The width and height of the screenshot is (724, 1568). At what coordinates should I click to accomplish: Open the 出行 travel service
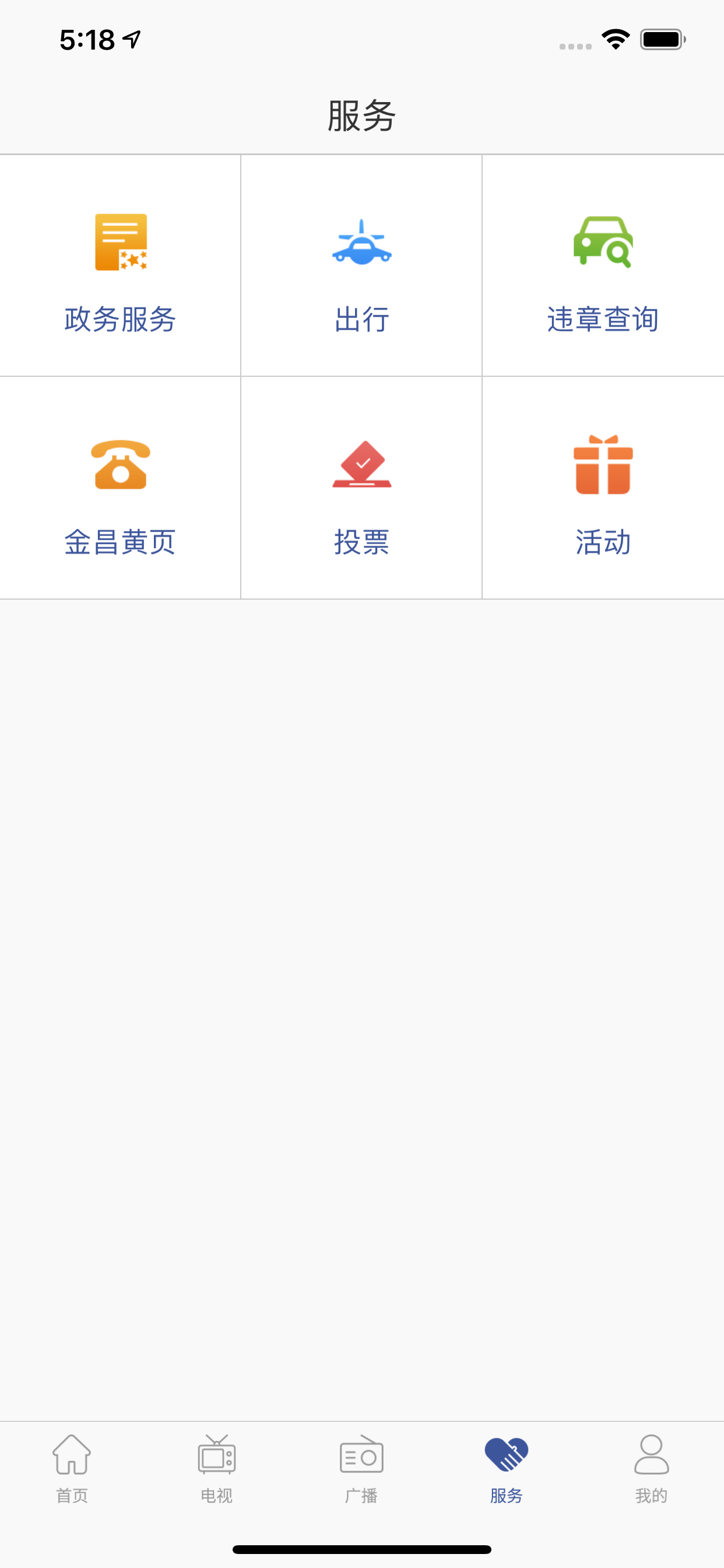pos(361,266)
